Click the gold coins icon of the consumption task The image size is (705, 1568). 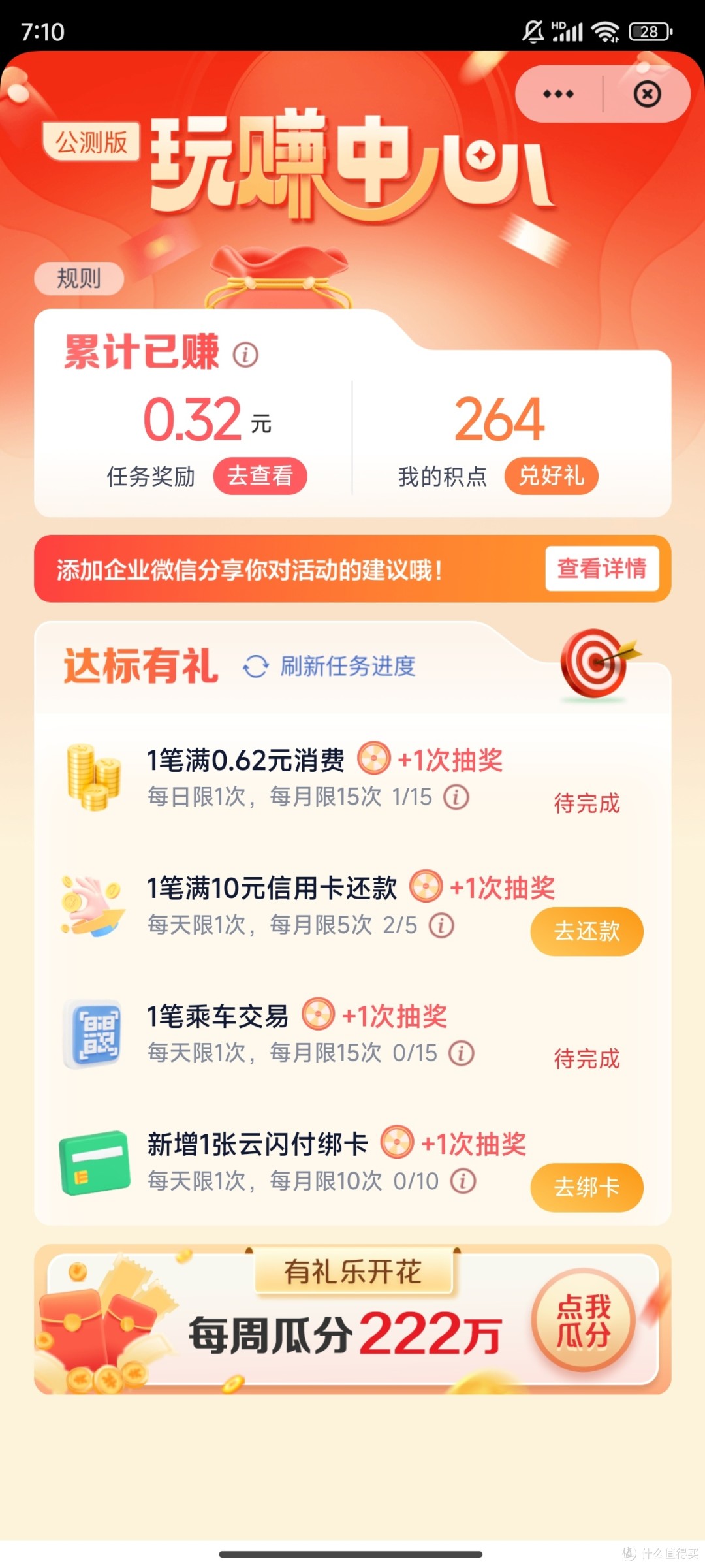click(x=95, y=774)
